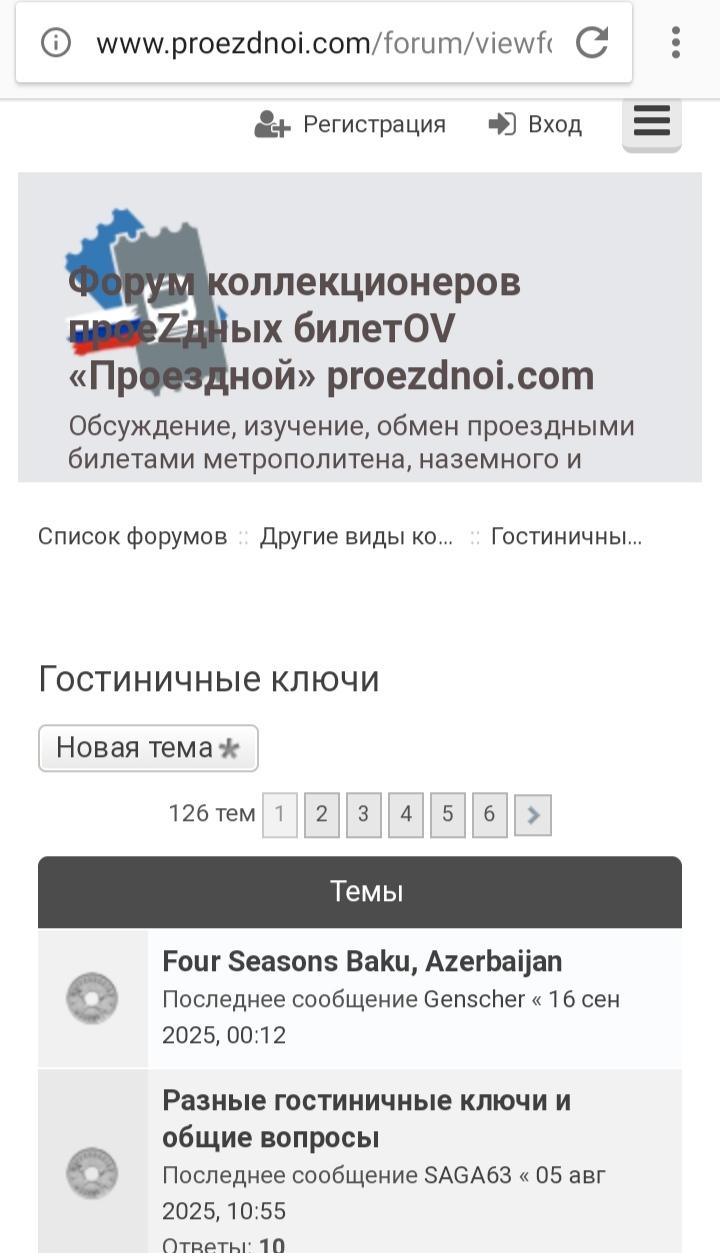Open the Гостиничные ключи forum heading link
720x1253 pixels.
coord(208,680)
